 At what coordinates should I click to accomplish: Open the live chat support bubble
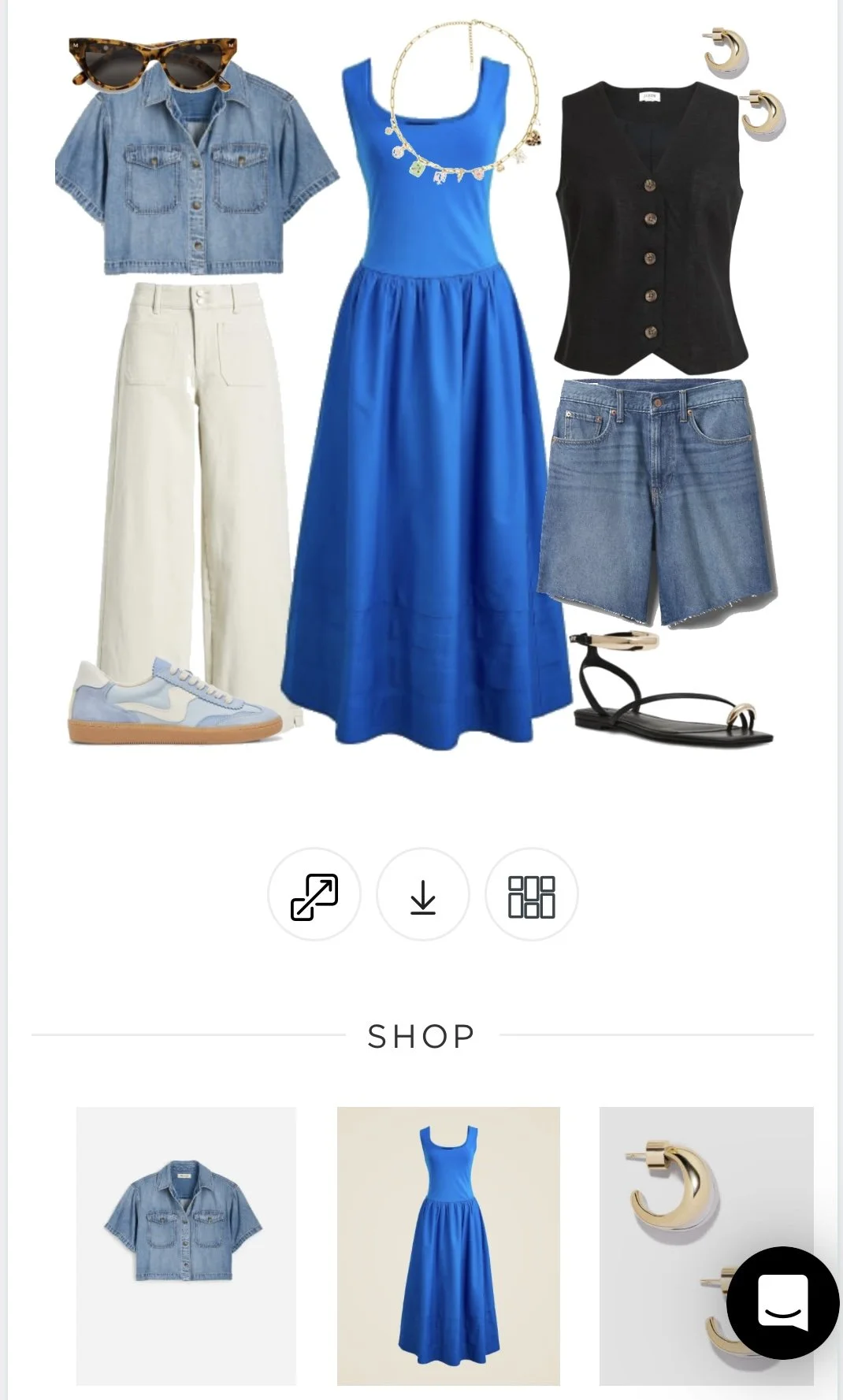click(782, 1302)
